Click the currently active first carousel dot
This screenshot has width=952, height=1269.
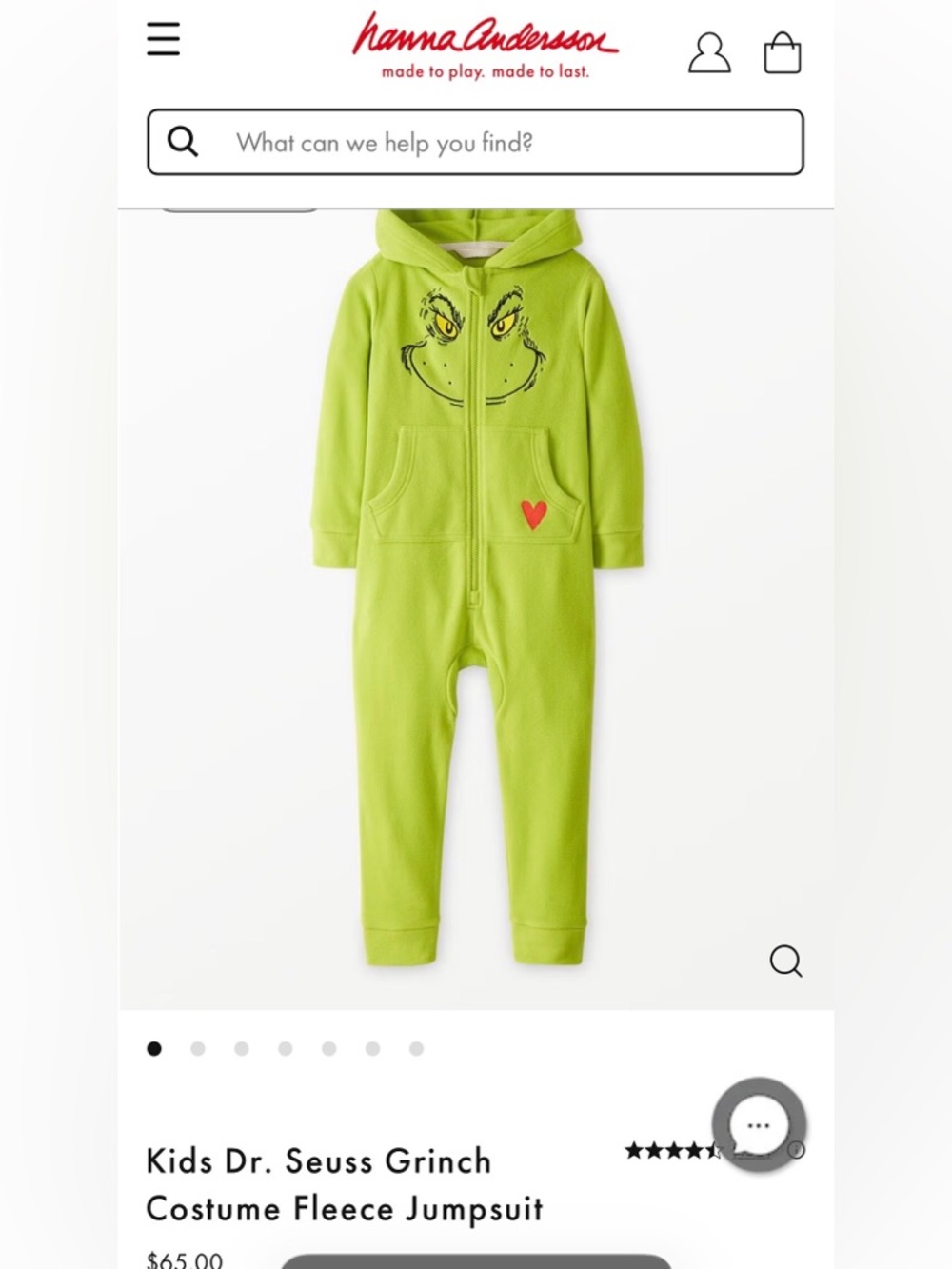(x=156, y=1048)
